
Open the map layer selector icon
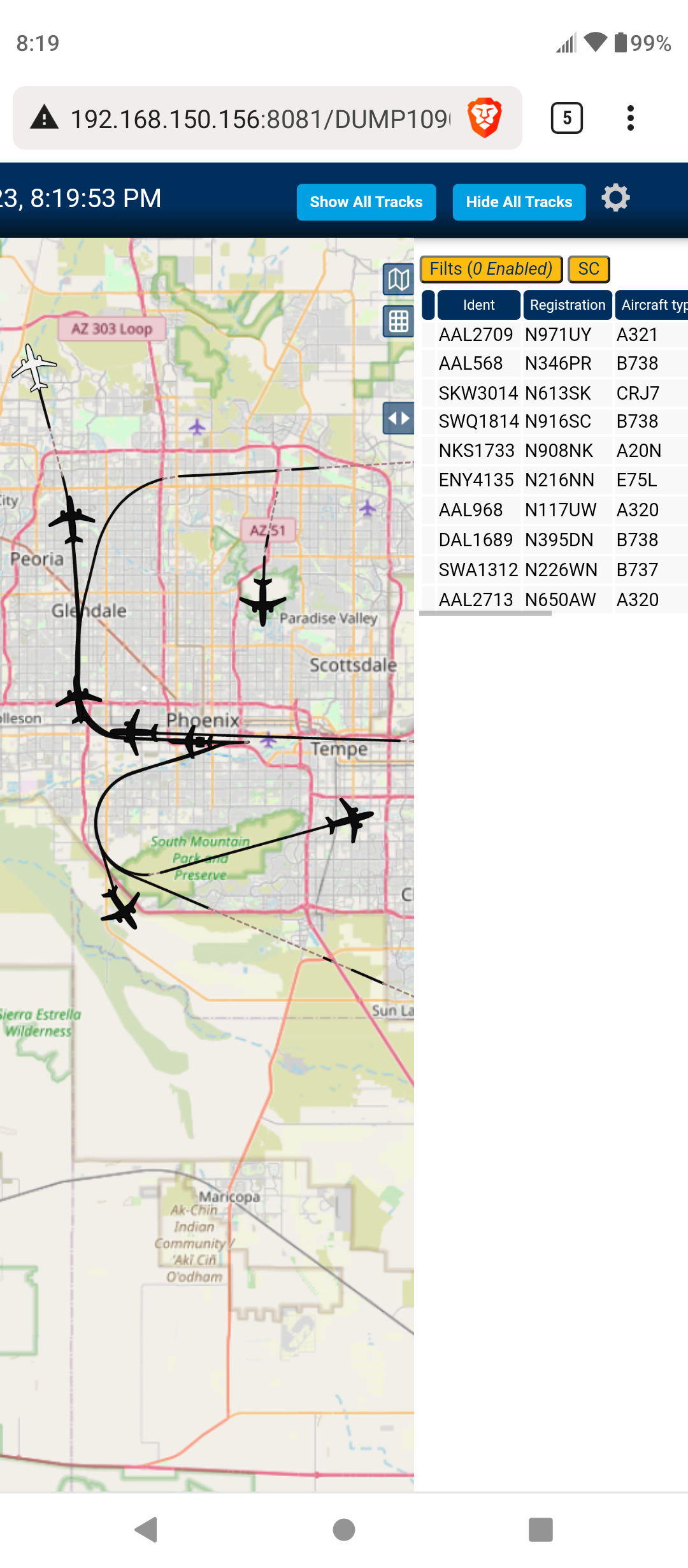[399, 279]
